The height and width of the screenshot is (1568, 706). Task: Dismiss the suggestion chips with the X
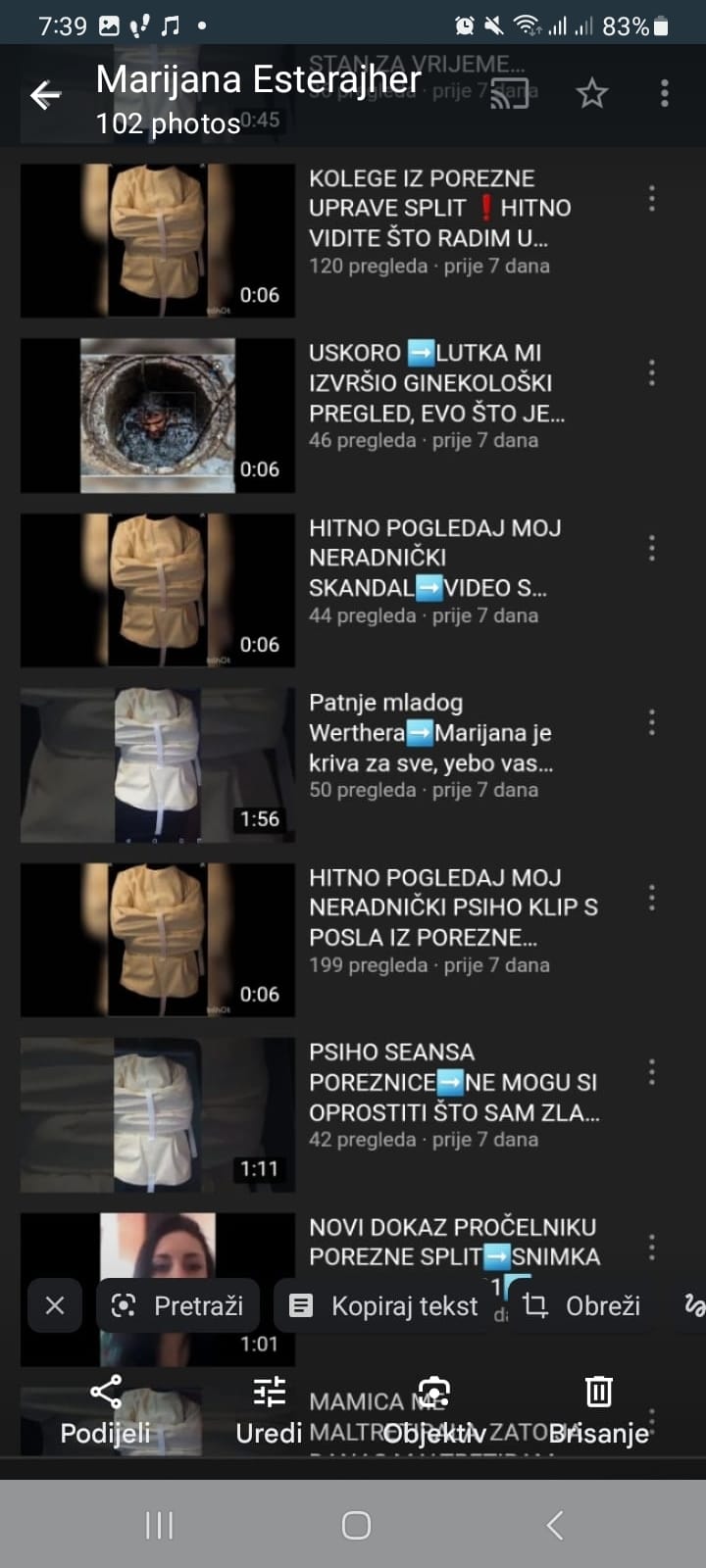click(x=55, y=1305)
